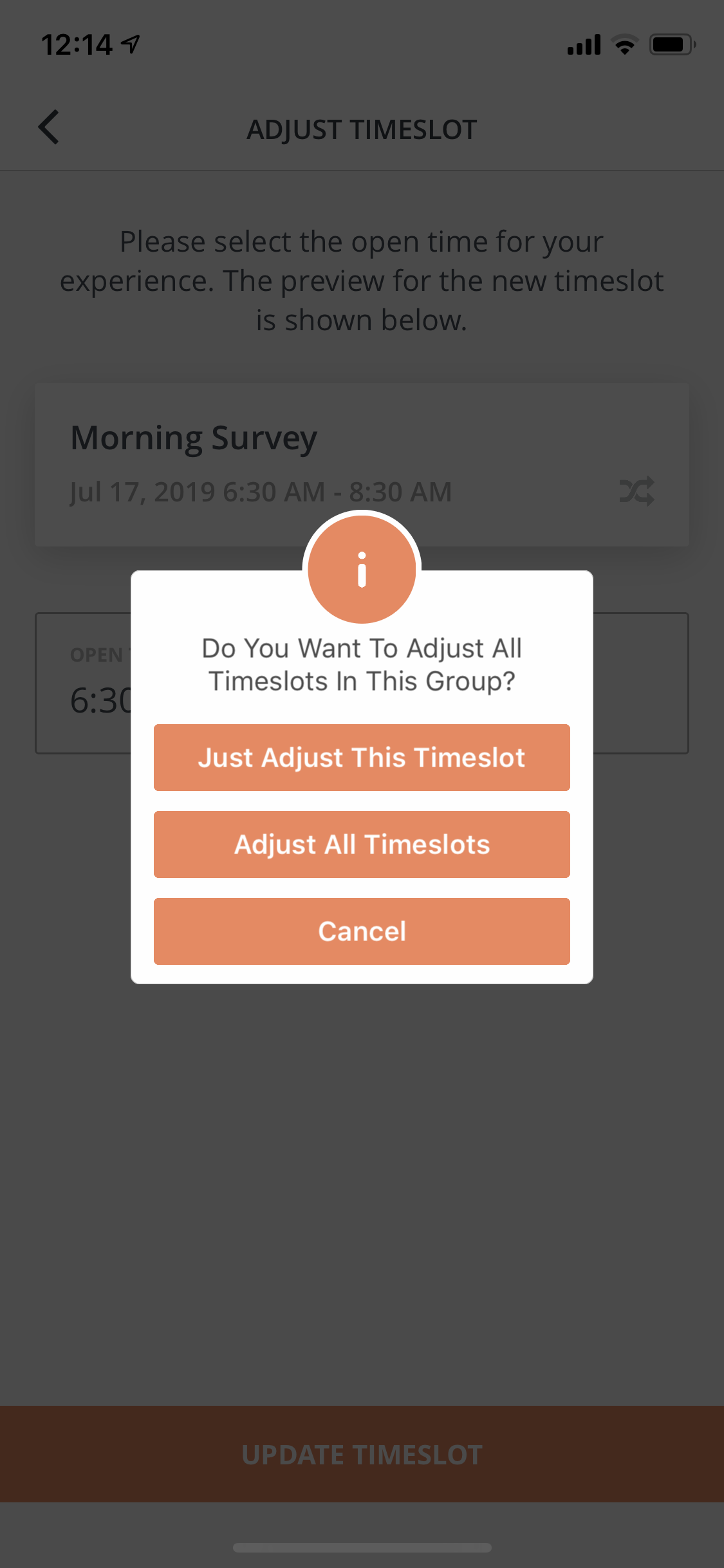Open the open time picker field
Screen dimensions: 724x1568
click(84, 684)
